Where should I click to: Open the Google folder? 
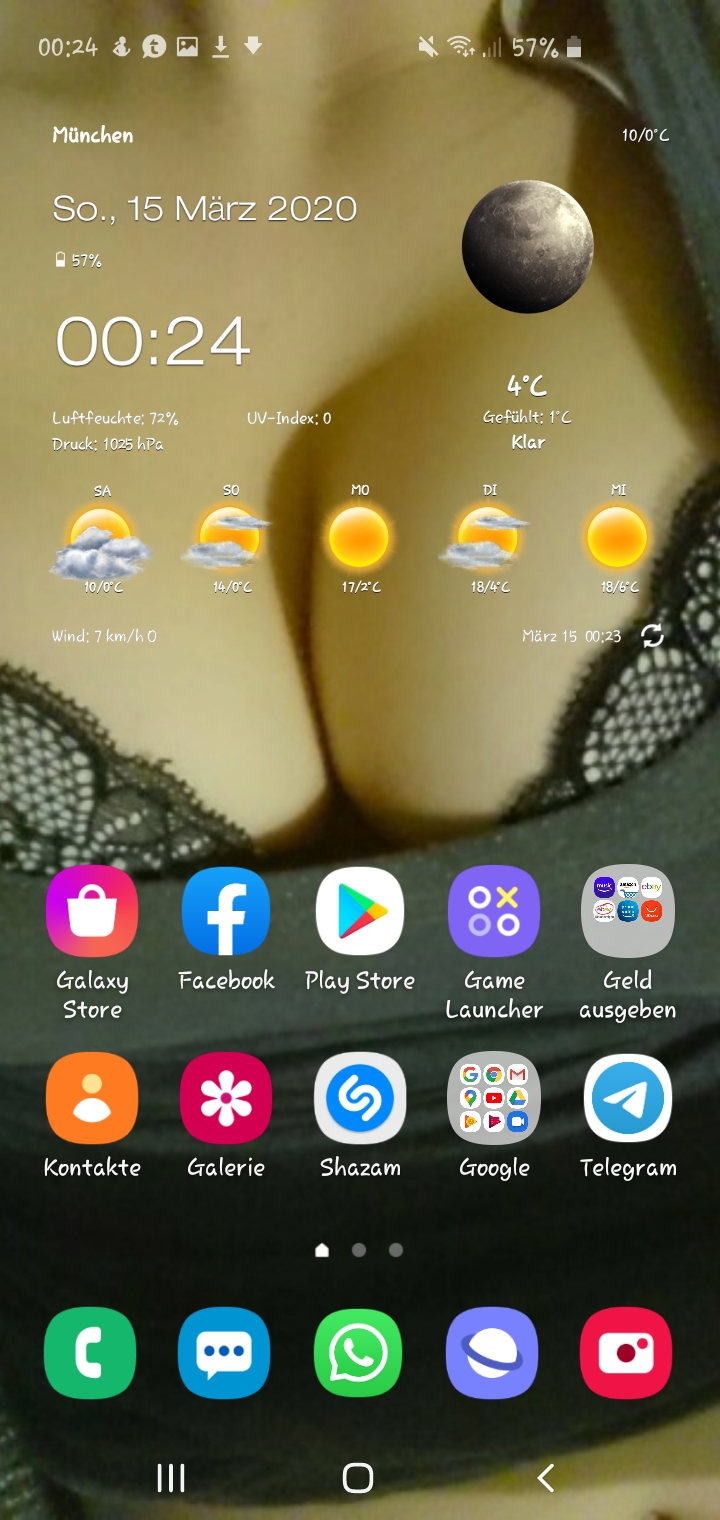click(x=494, y=1098)
